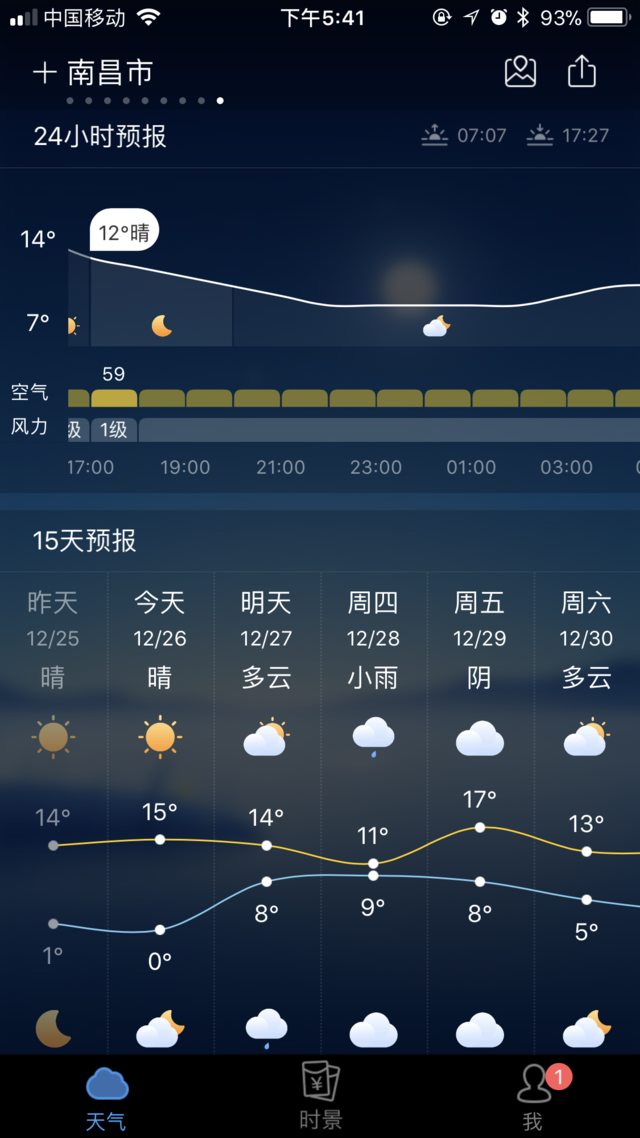
Task: Open the 周六 12/30 forecast column
Action: pos(586,640)
